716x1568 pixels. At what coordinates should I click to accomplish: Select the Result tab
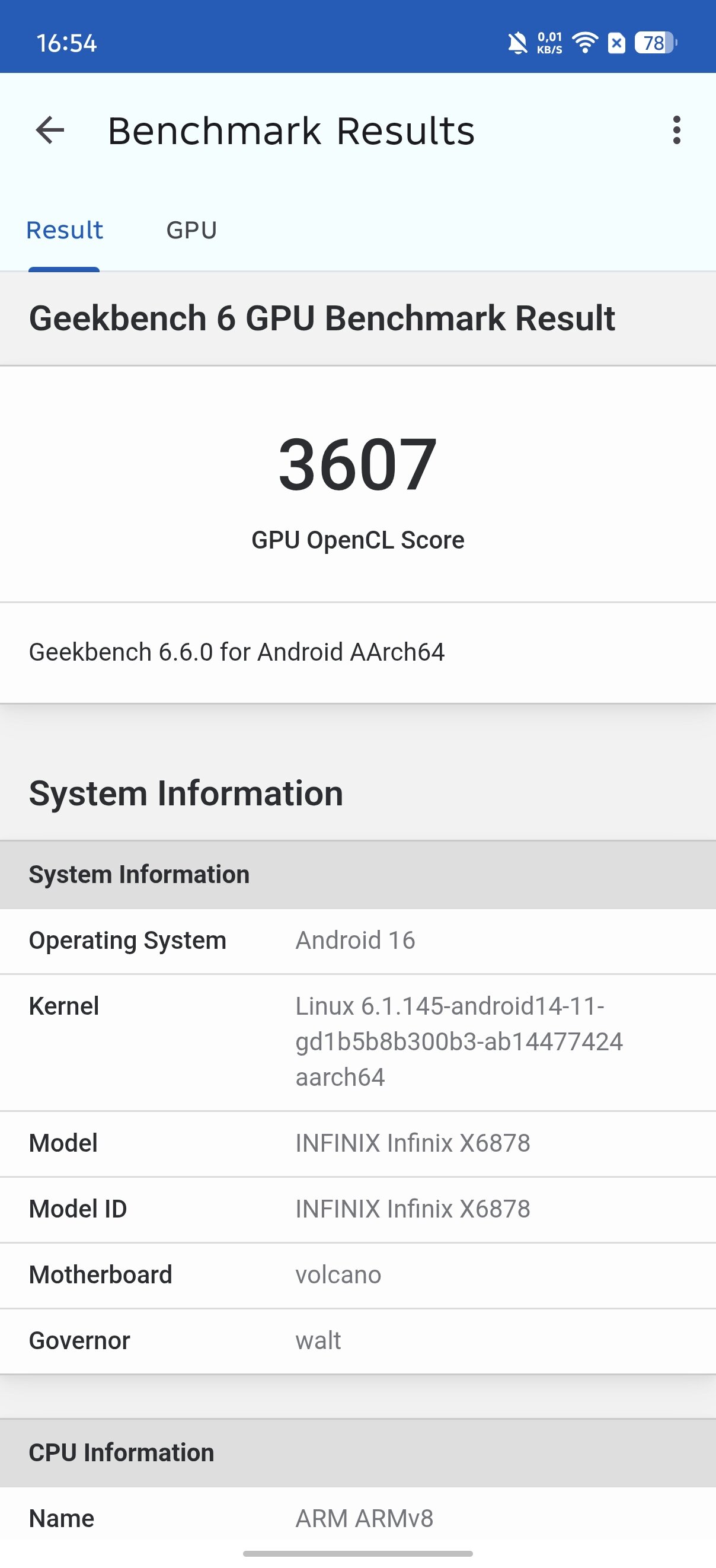(x=65, y=231)
